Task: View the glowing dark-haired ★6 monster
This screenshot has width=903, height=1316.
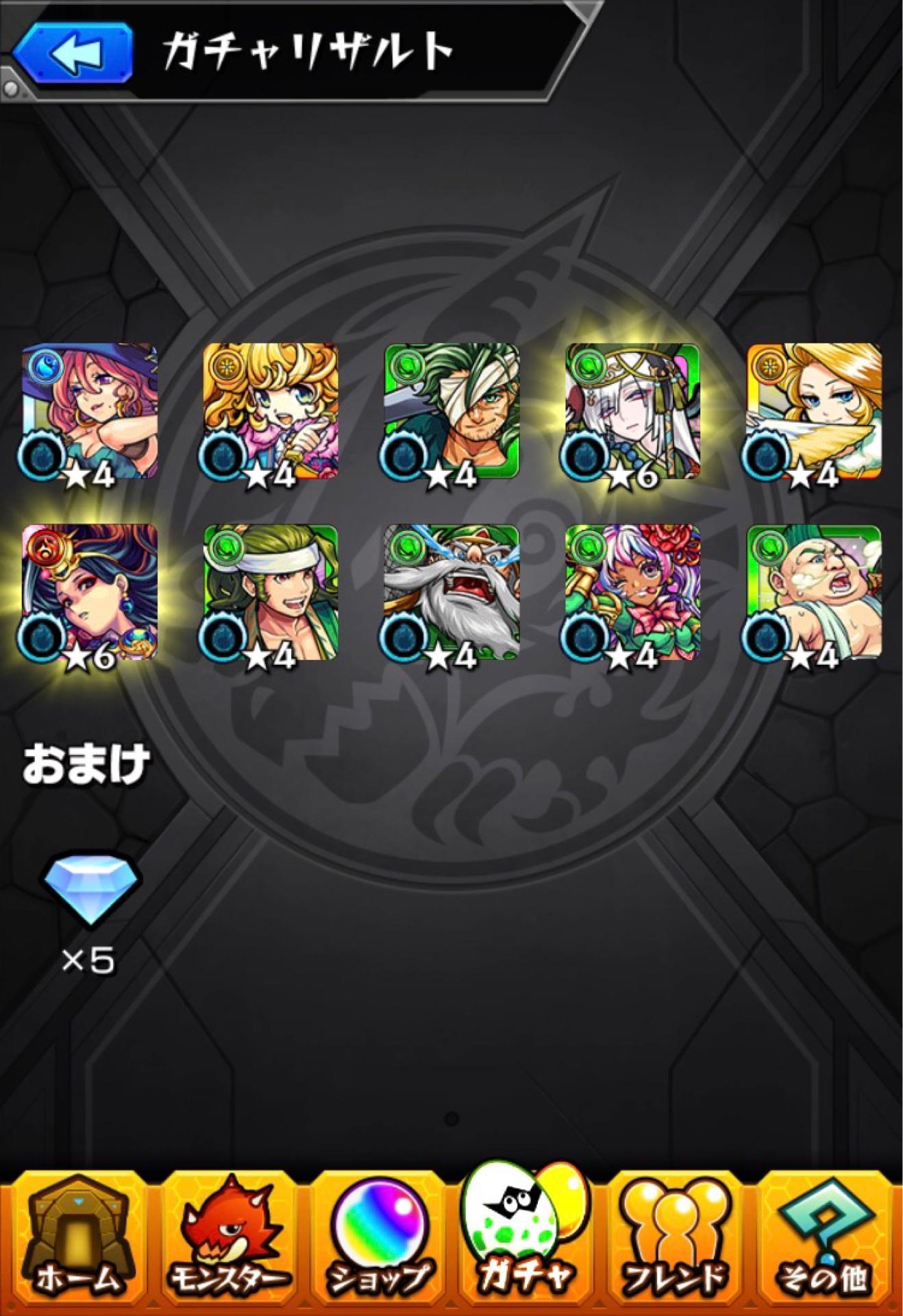Action: (x=90, y=593)
